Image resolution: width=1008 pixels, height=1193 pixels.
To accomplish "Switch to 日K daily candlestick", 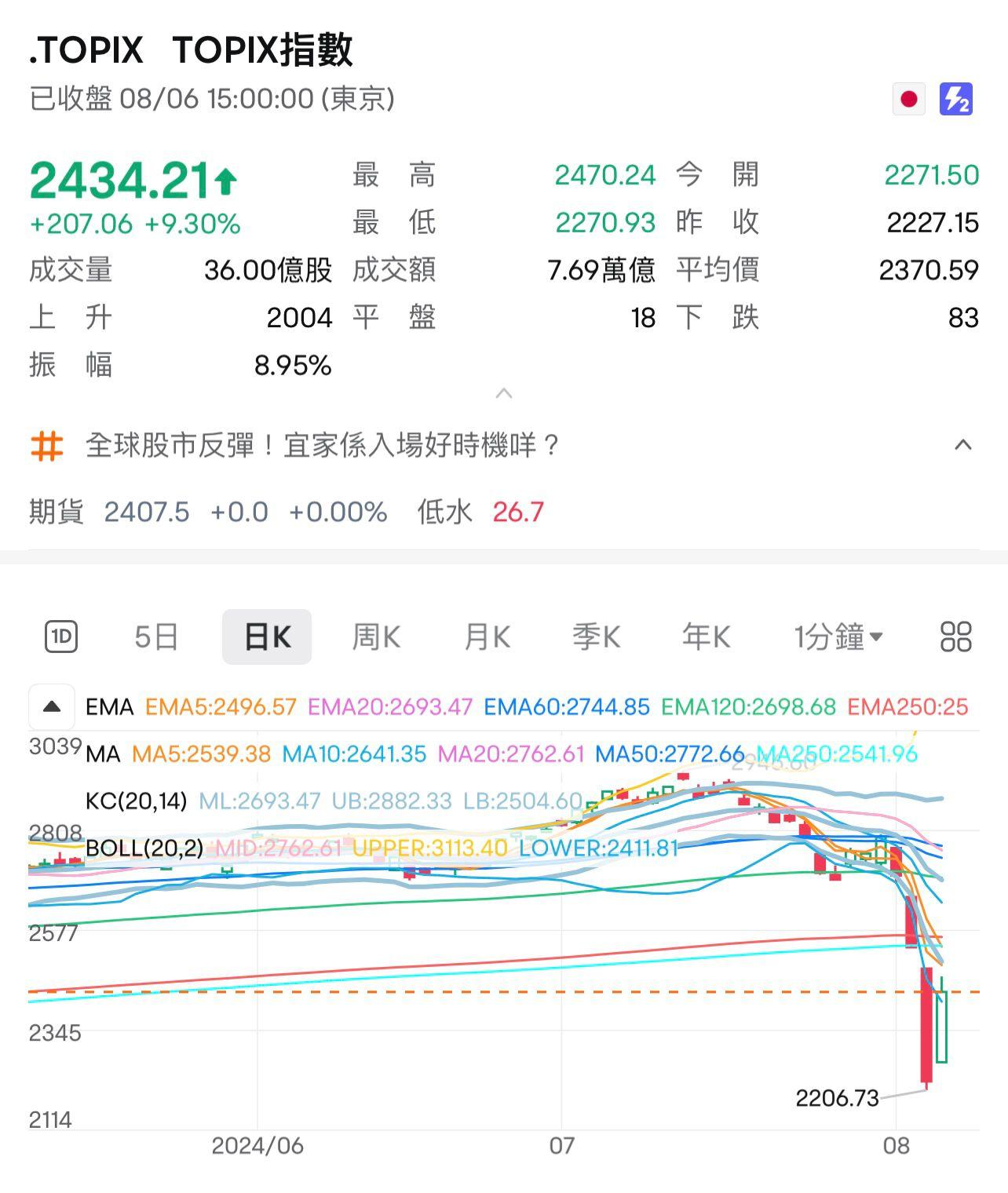I will click(267, 637).
